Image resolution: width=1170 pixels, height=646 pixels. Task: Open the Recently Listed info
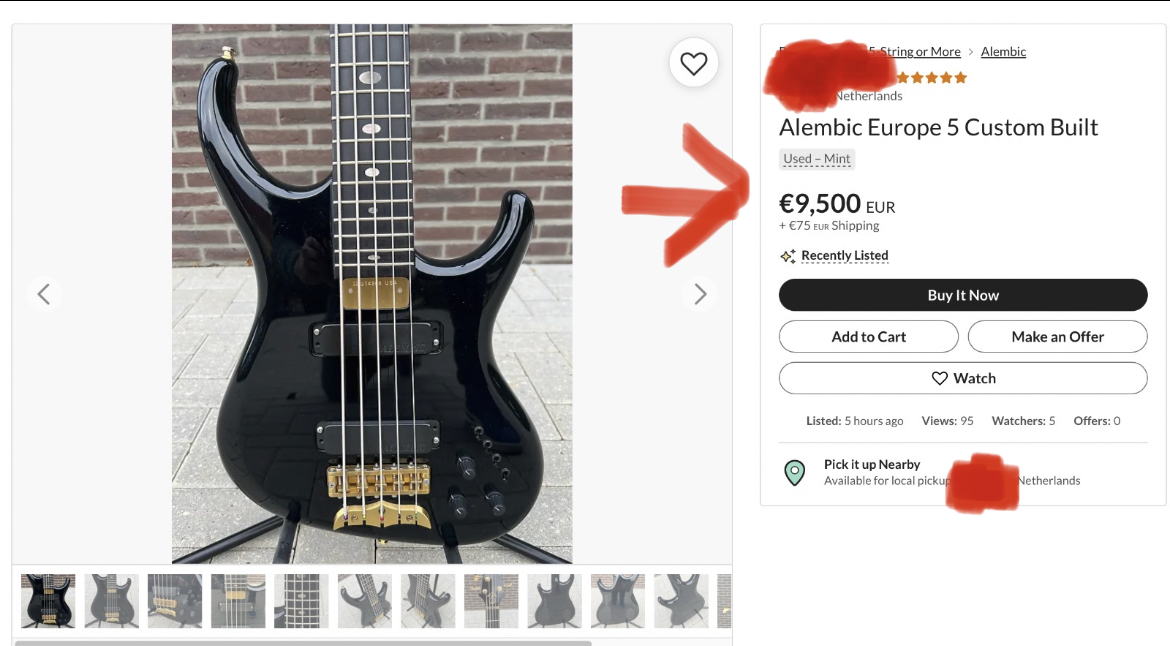coord(844,256)
